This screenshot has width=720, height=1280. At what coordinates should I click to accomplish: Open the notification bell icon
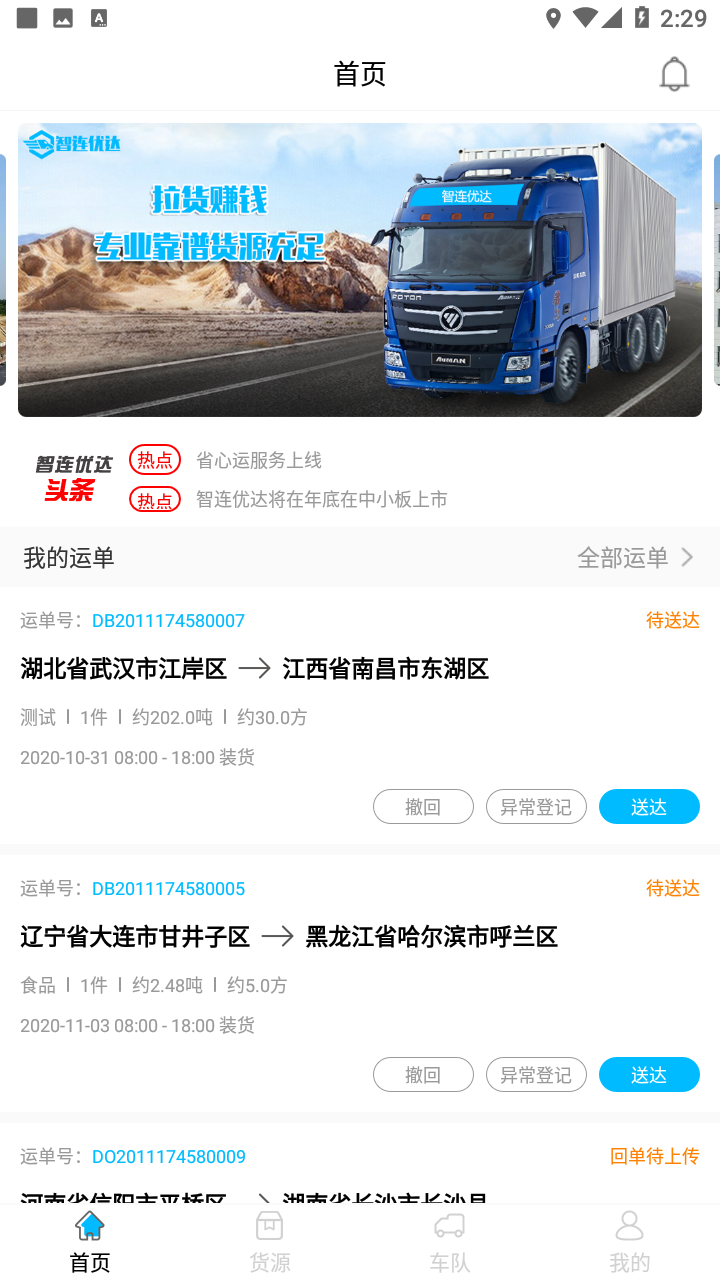674,73
